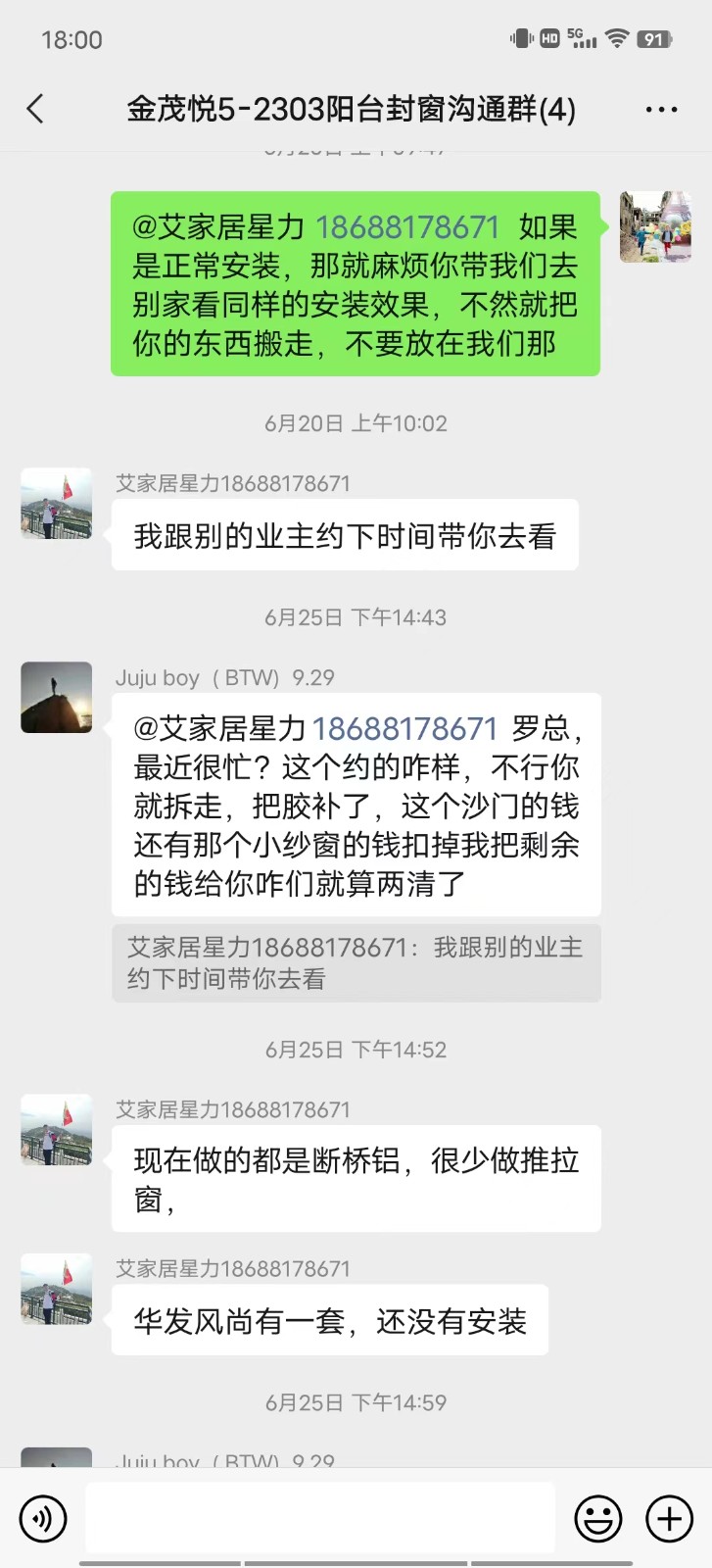712x1568 pixels.
Task: Open the emoji picker
Action: pos(597,1518)
